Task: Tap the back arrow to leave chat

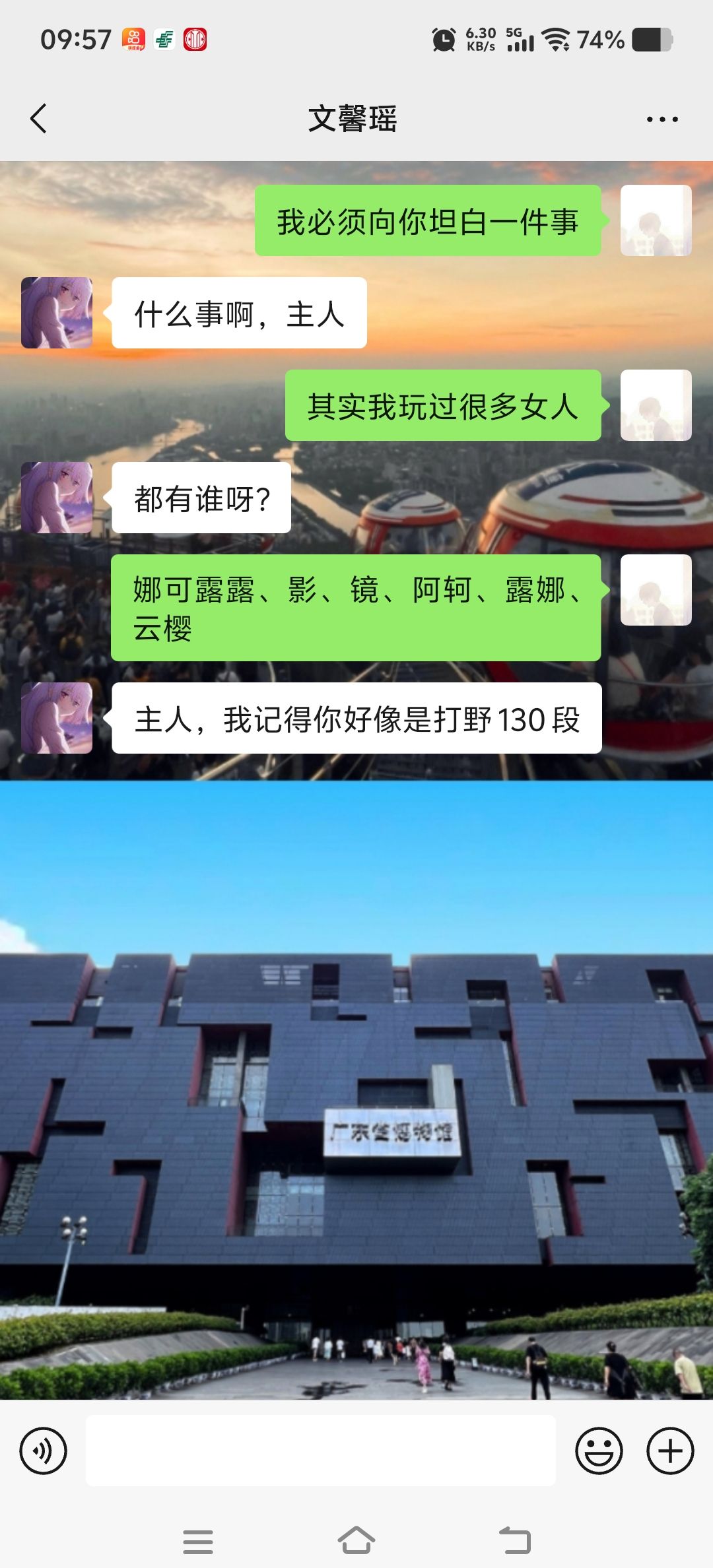Action: [38, 119]
